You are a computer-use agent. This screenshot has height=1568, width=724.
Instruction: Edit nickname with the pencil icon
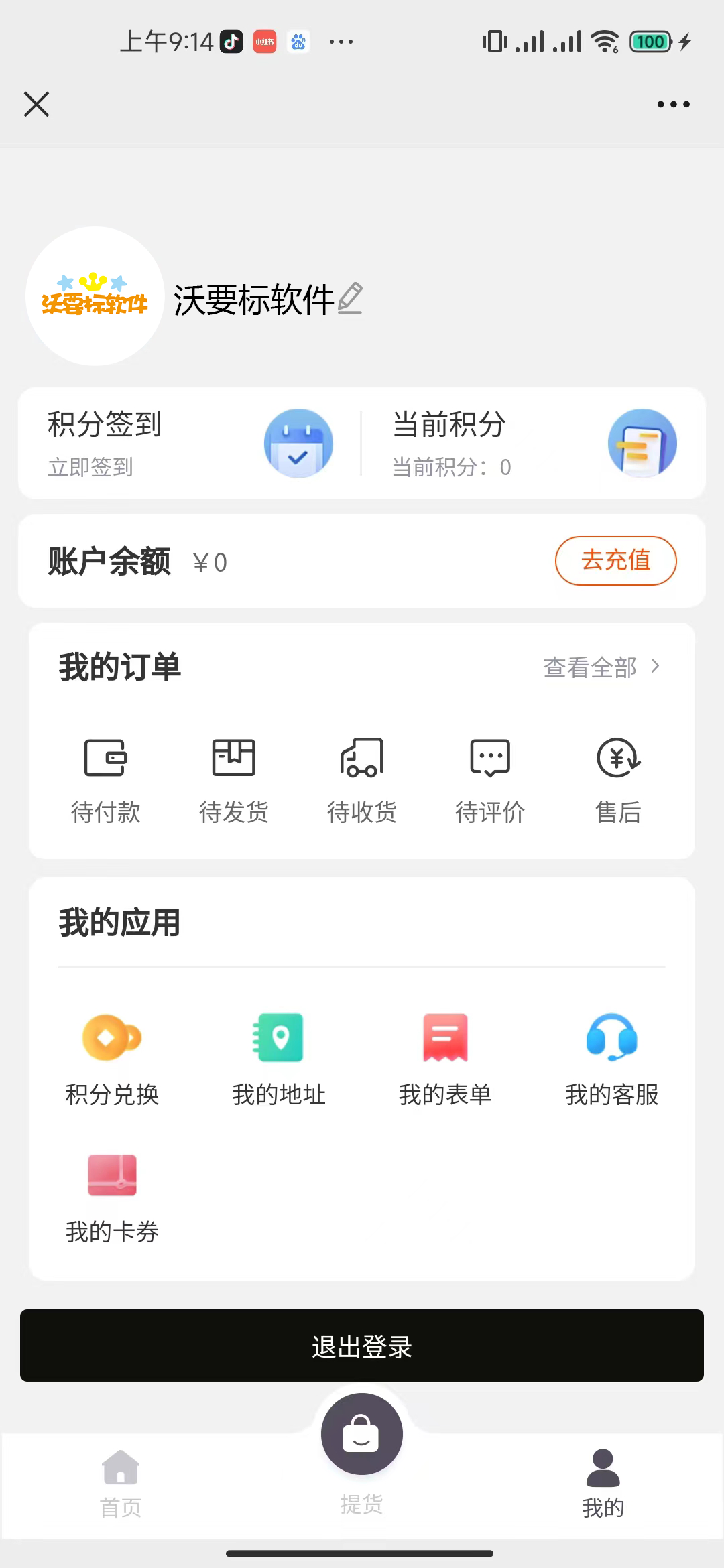(x=350, y=299)
